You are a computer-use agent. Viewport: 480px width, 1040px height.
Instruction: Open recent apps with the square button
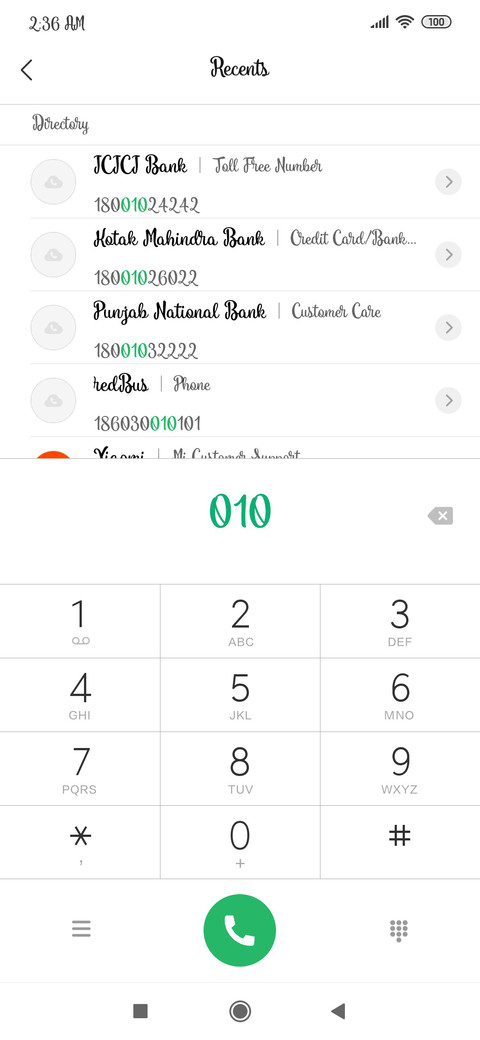140,1011
